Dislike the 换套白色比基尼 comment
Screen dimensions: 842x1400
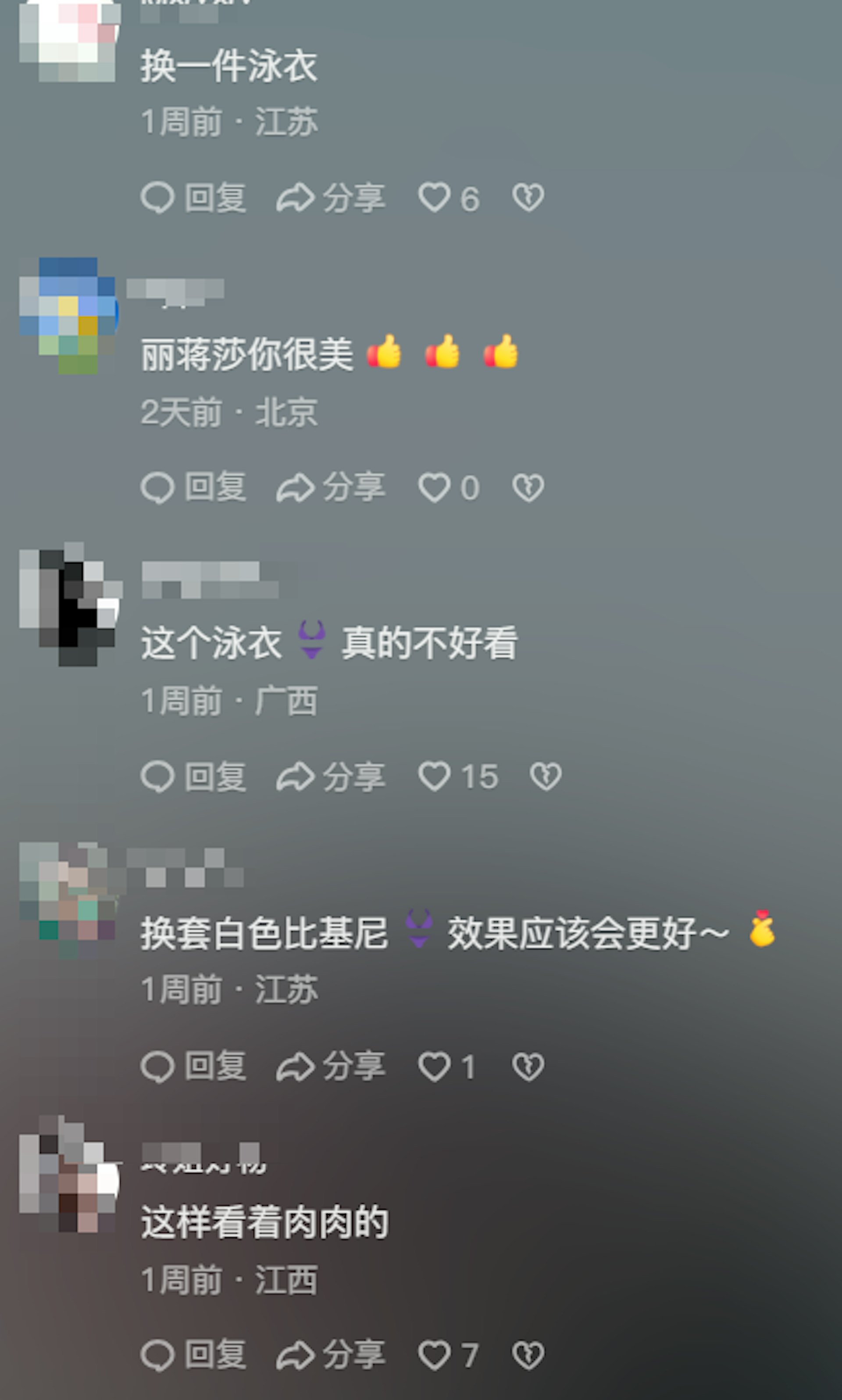click(528, 1066)
